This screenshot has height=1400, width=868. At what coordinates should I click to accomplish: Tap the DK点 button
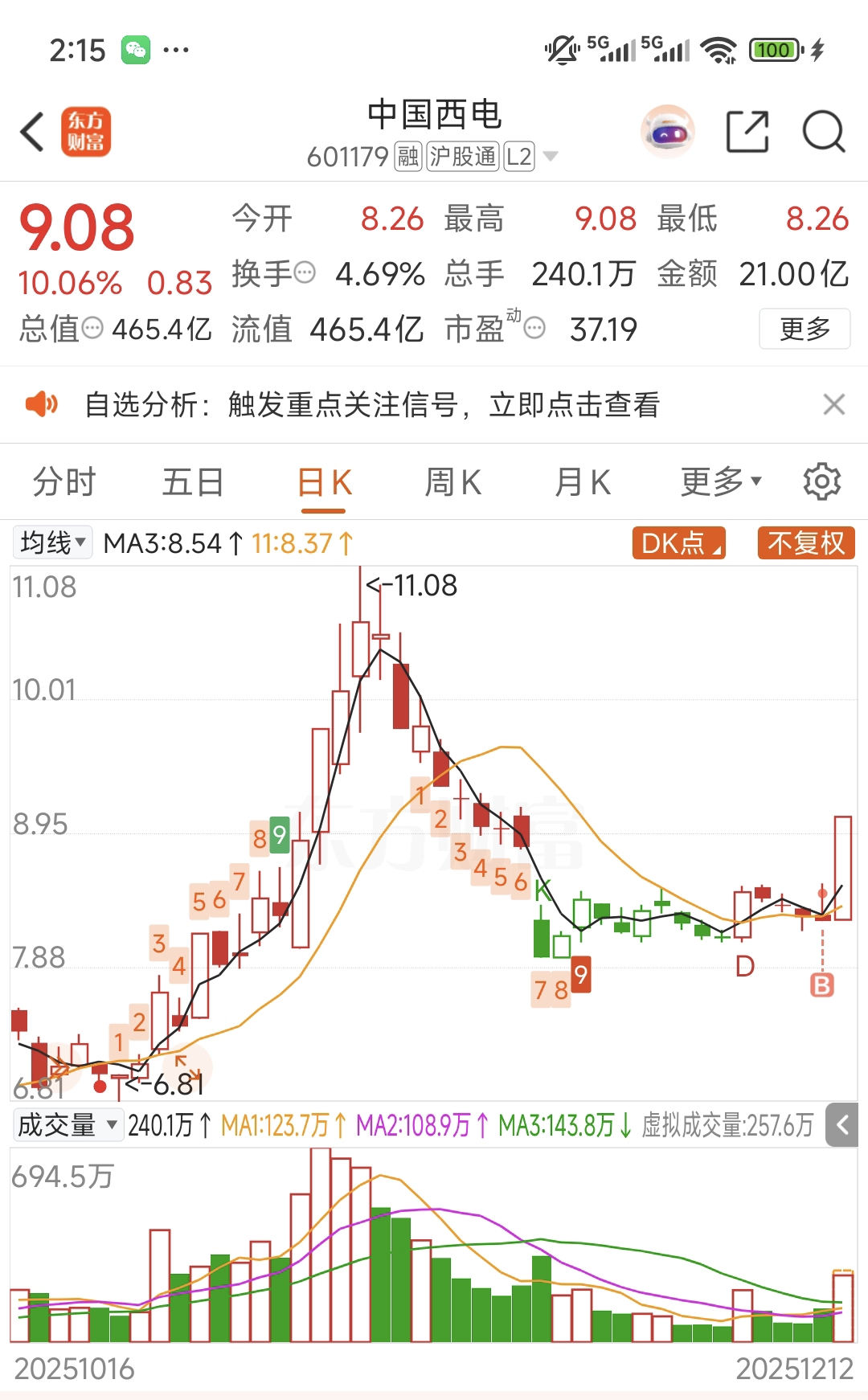(679, 543)
